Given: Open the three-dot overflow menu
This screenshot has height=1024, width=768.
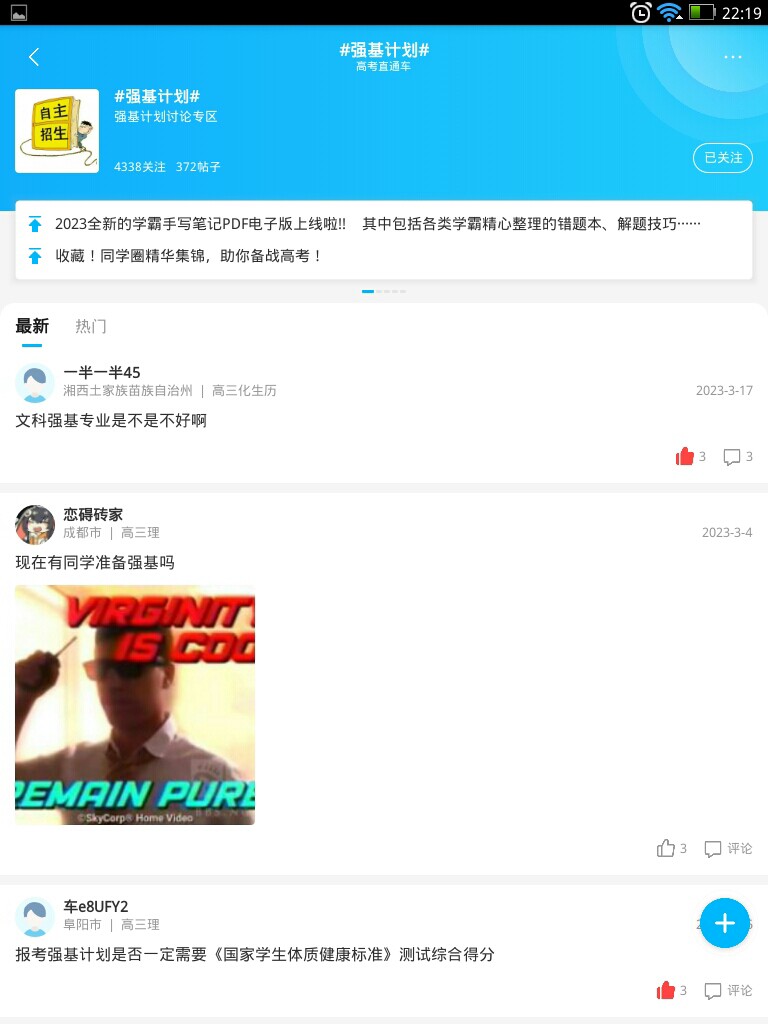Looking at the screenshot, I should click(x=733, y=57).
